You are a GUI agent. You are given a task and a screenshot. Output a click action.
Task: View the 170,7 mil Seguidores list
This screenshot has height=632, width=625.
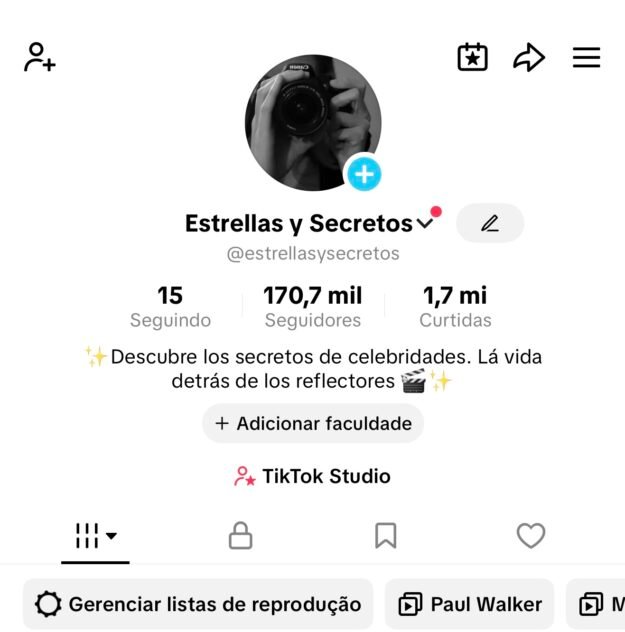click(x=312, y=306)
